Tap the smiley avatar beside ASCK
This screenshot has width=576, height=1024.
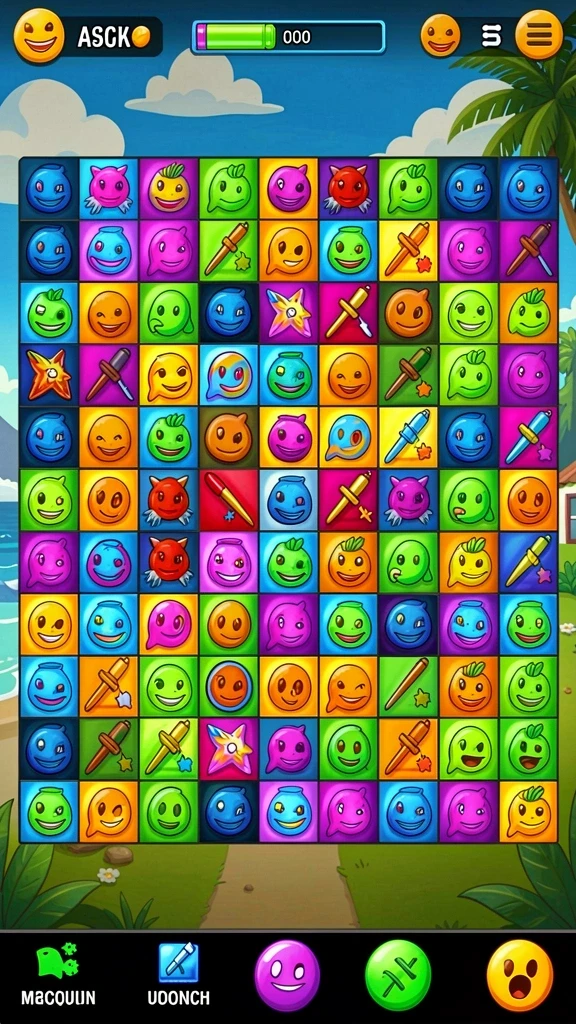[39, 35]
